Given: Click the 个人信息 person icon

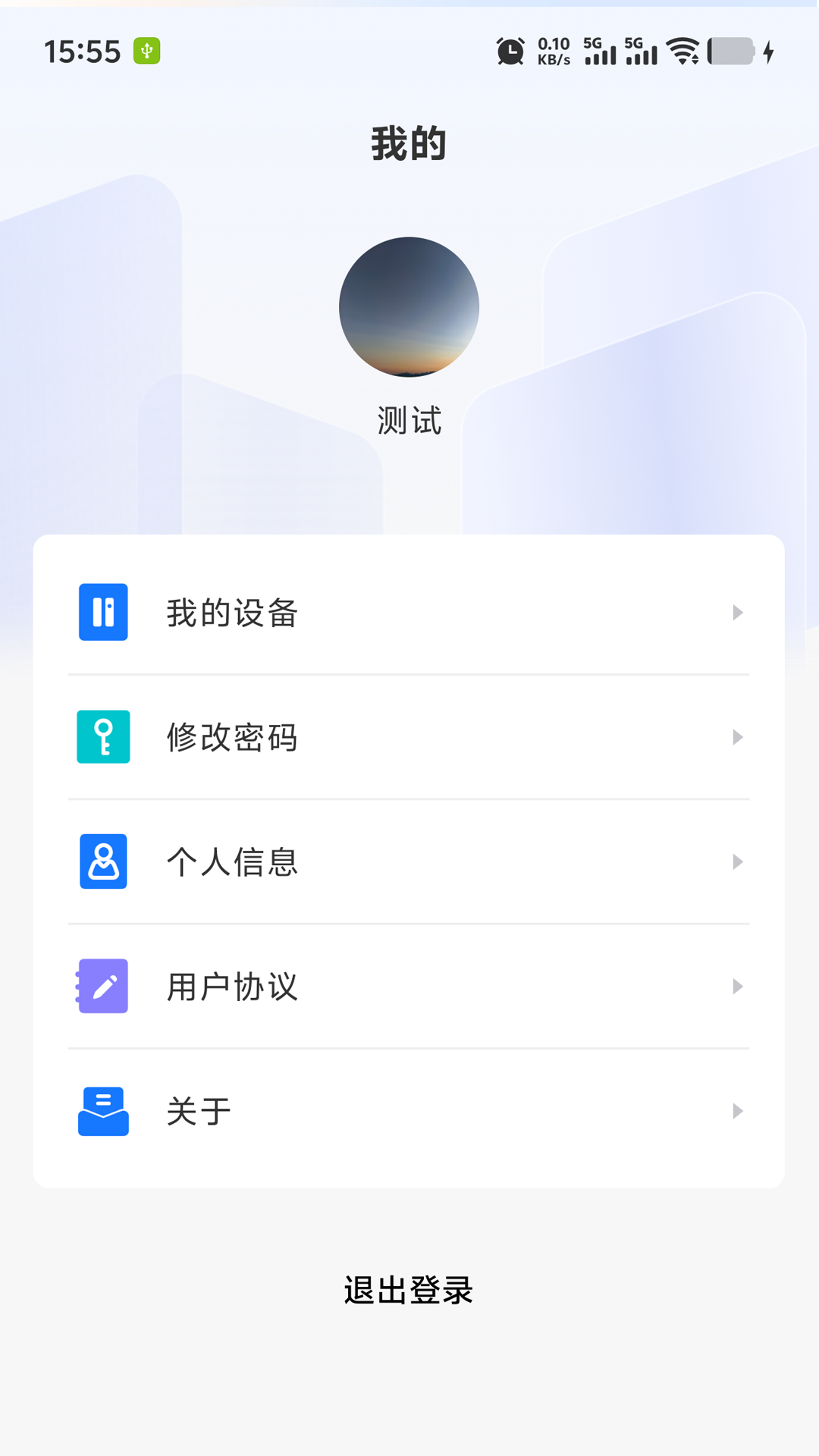Looking at the screenshot, I should [x=103, y=861].
